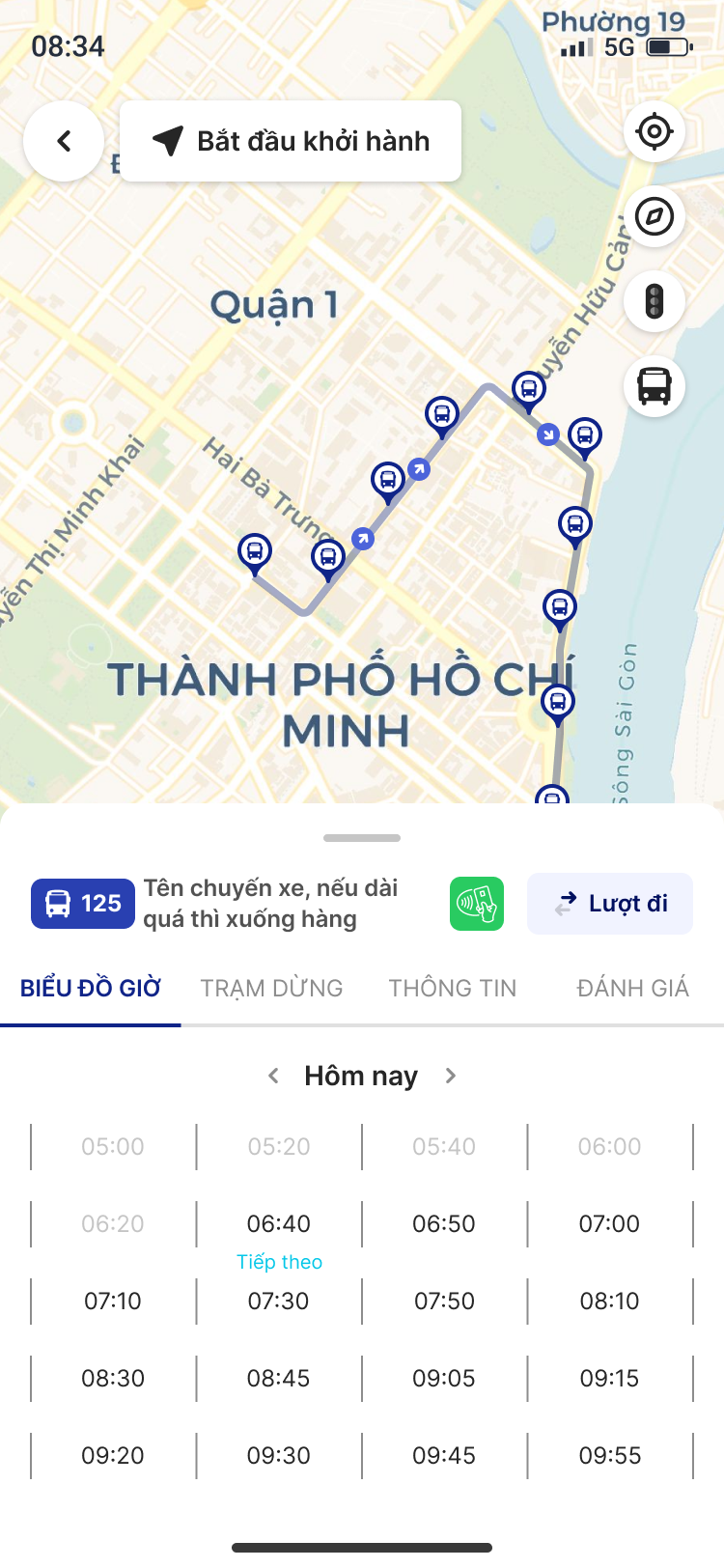
Task: Center map on my current location
Action: click(654, 131)
